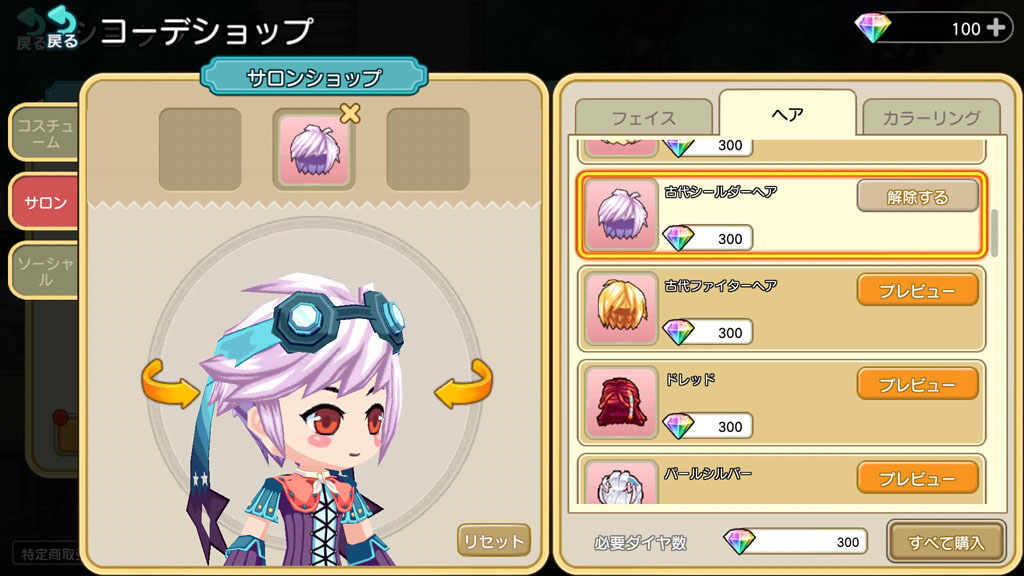Viewport: 1024px width, 576px height.
Task: Select the サロン side tab
Action: (45, 202)
